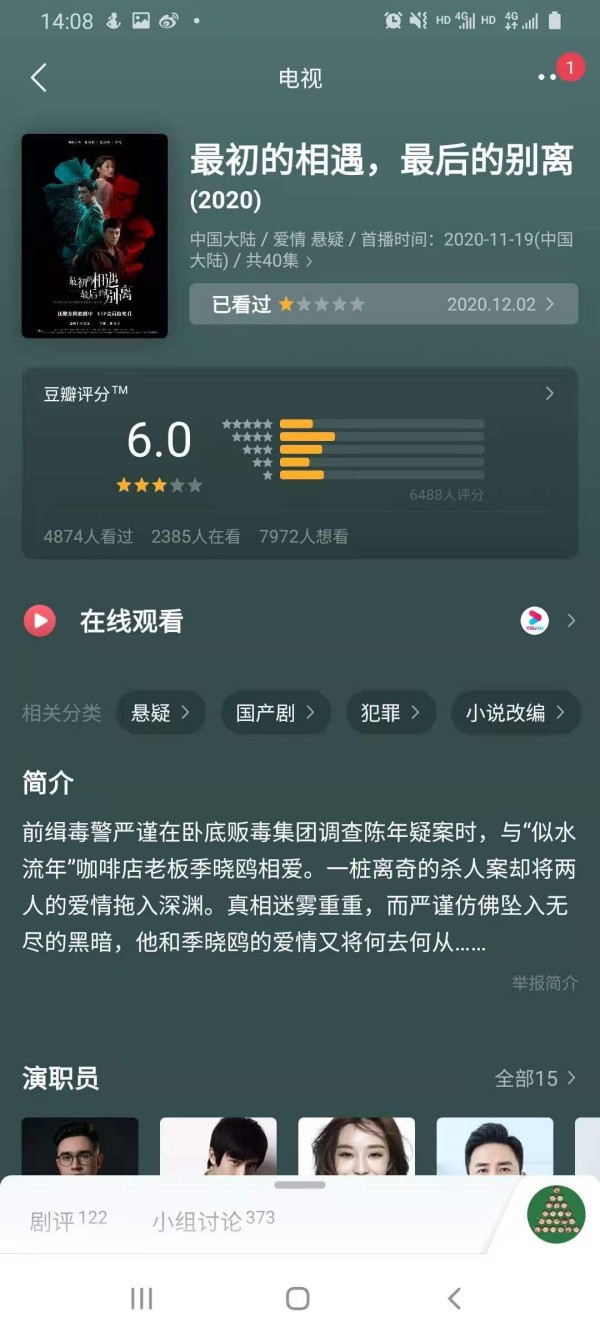
Task: View 全部15 cast and crew members
Action: (536, 1078)
